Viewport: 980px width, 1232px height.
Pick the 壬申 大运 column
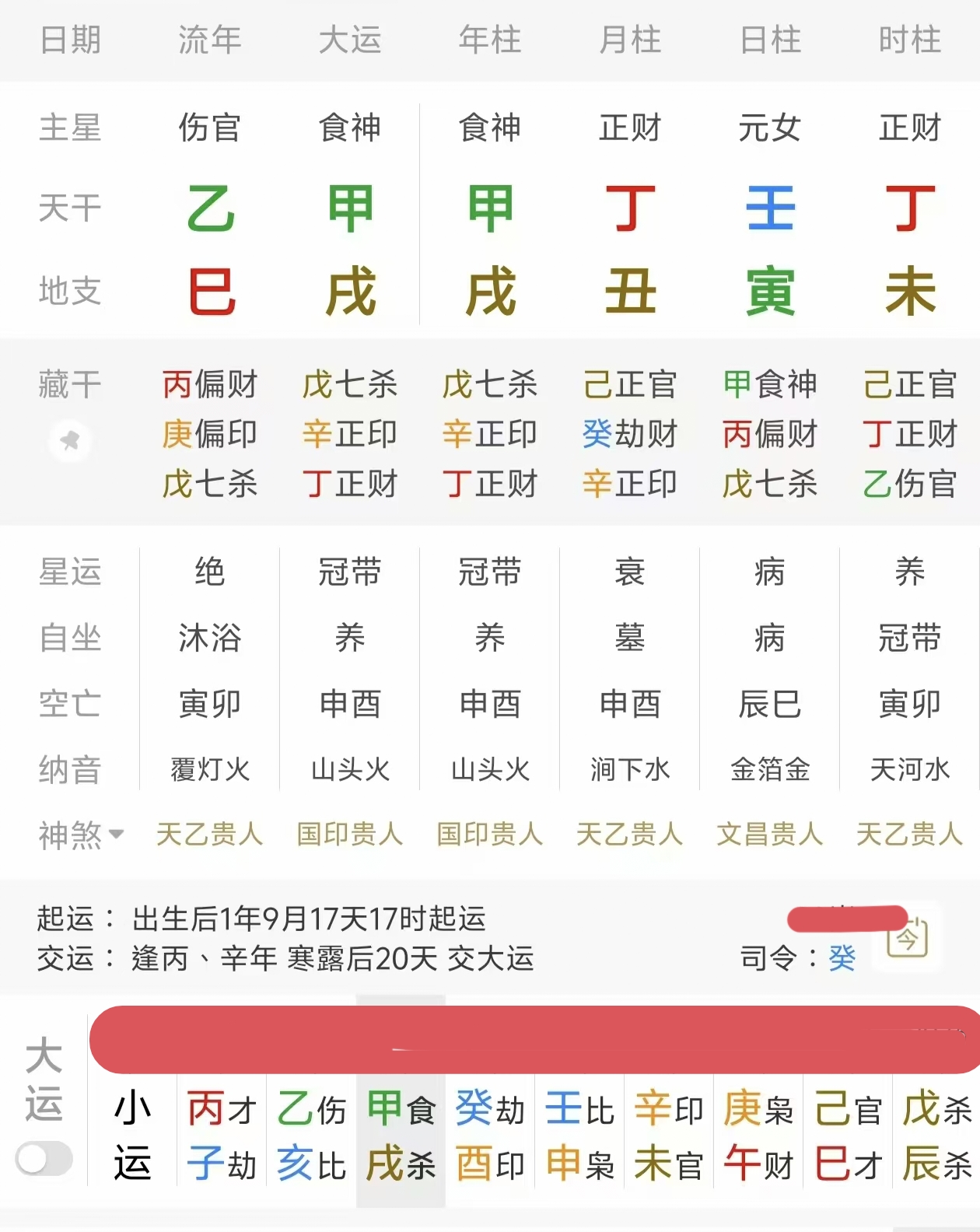(x=579, y=1136)
